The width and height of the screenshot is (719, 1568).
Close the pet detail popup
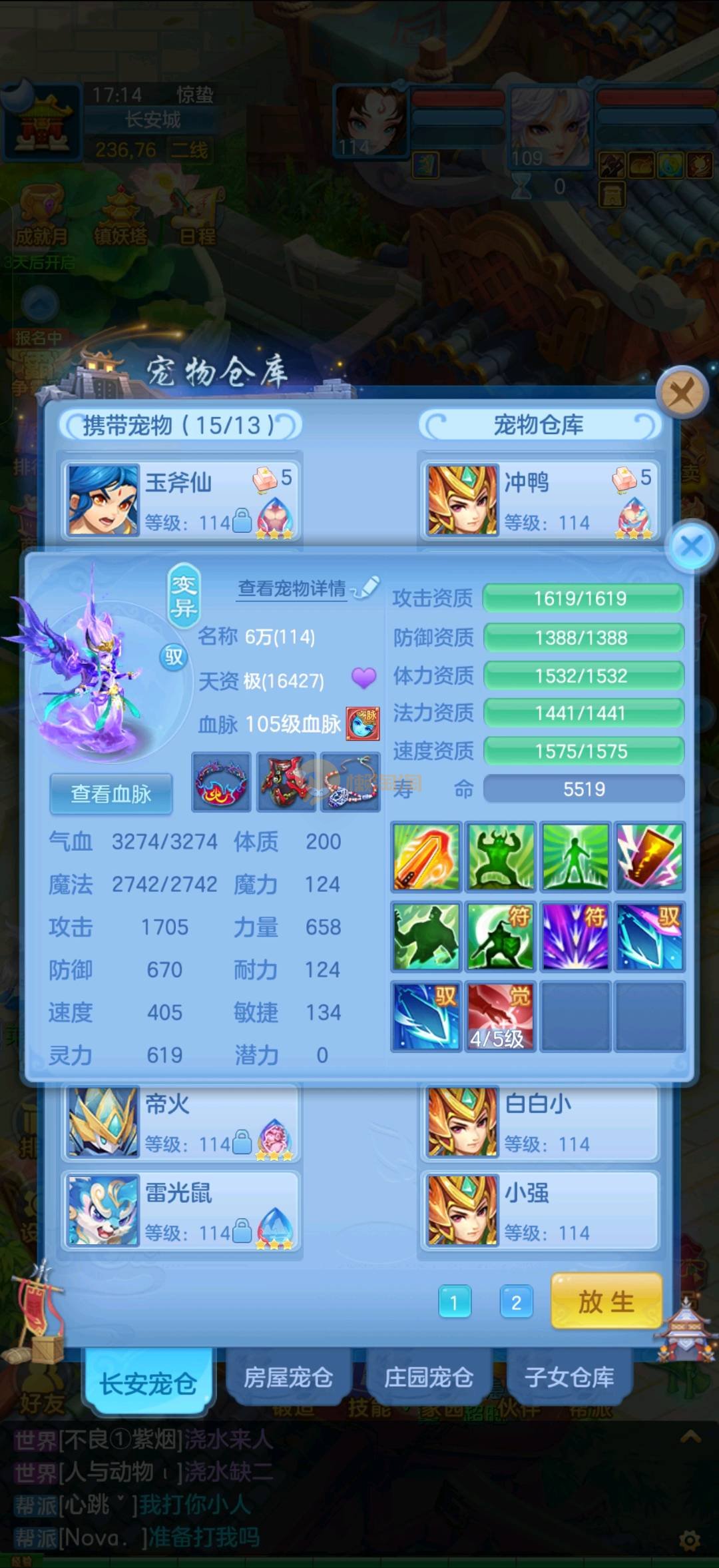[x=692, y=547]
